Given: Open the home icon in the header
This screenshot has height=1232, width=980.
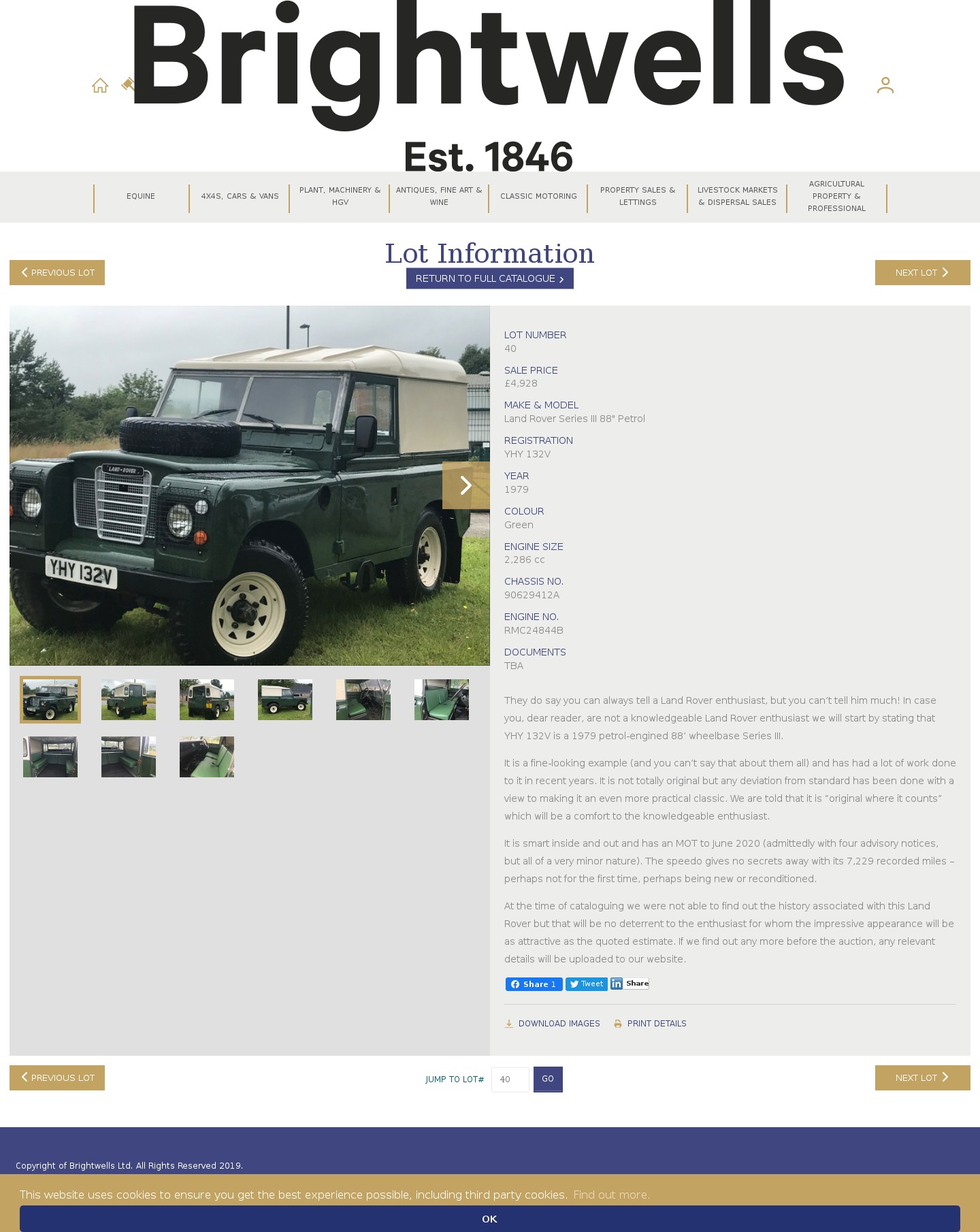Looking at the screenshot, I should (x=100, y=85).
